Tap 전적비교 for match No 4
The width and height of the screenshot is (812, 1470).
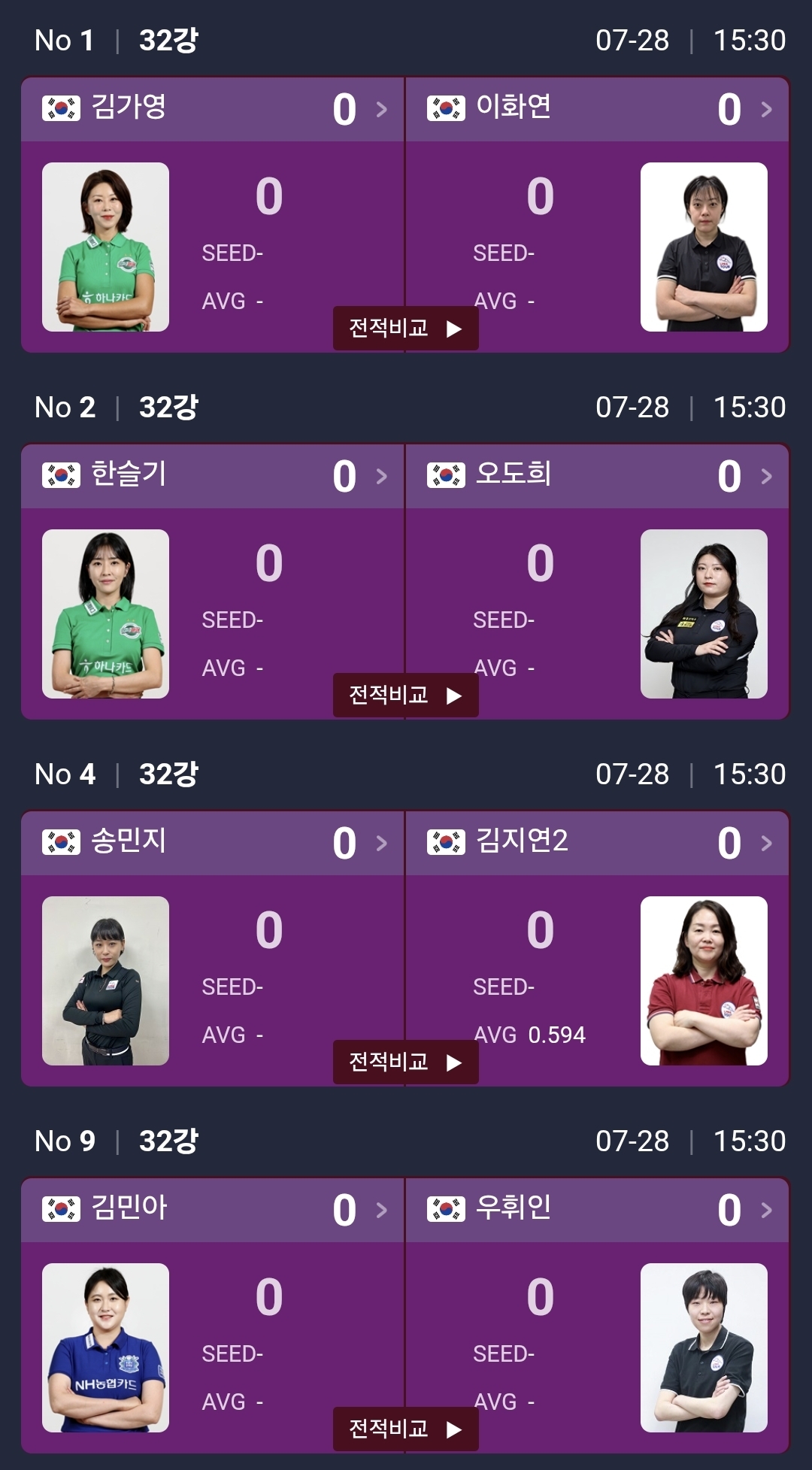click(406, 1062)
